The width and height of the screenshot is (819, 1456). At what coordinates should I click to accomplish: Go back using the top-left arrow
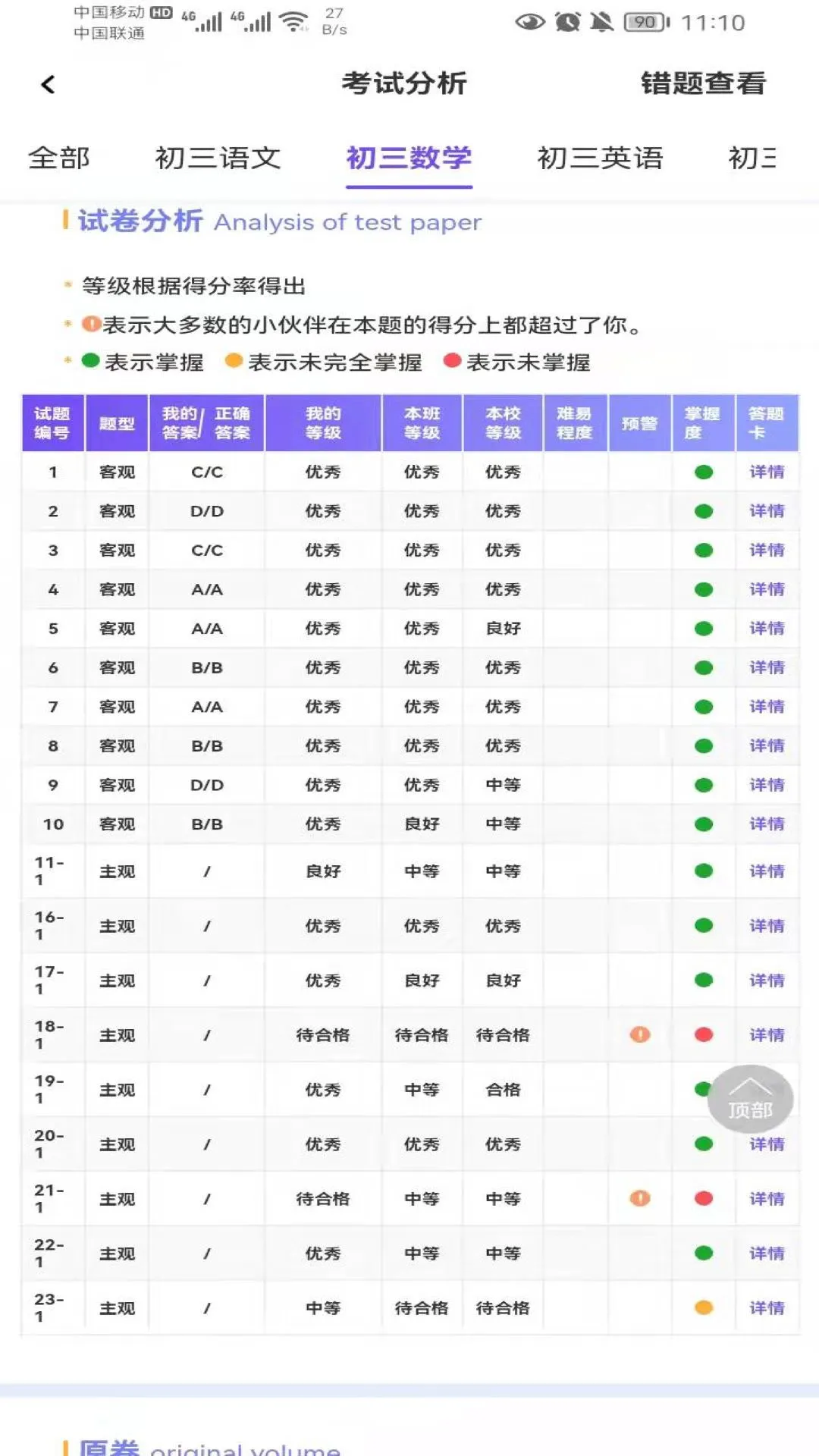click(49, 84)
